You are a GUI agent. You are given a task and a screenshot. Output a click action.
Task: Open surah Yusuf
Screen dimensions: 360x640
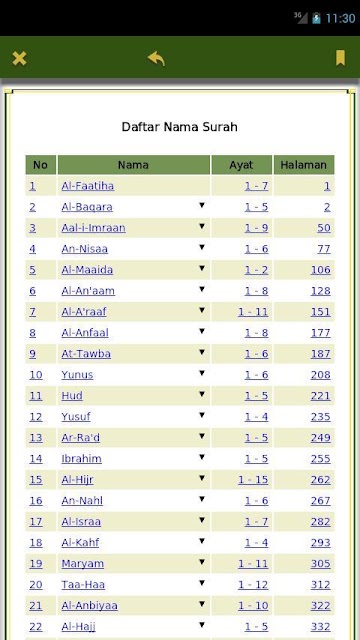coord(76,417)
